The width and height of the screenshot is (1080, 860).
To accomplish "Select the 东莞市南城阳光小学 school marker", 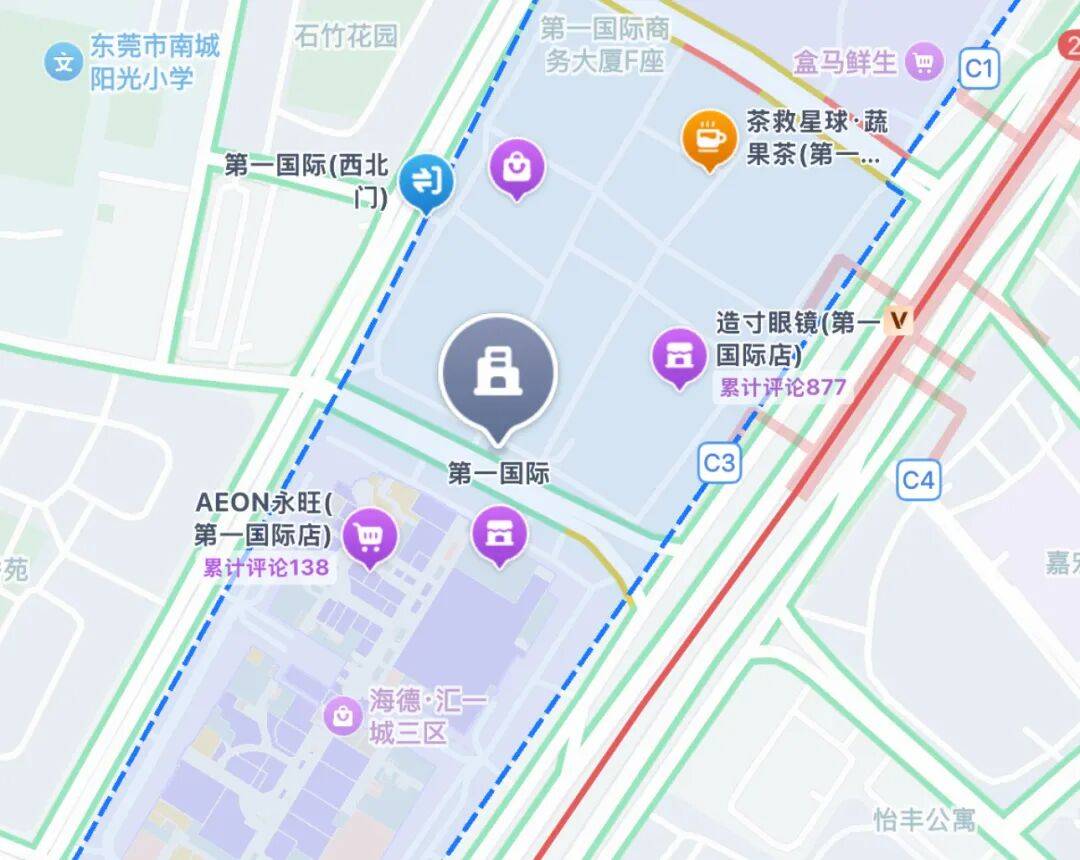I will (64, 63).
